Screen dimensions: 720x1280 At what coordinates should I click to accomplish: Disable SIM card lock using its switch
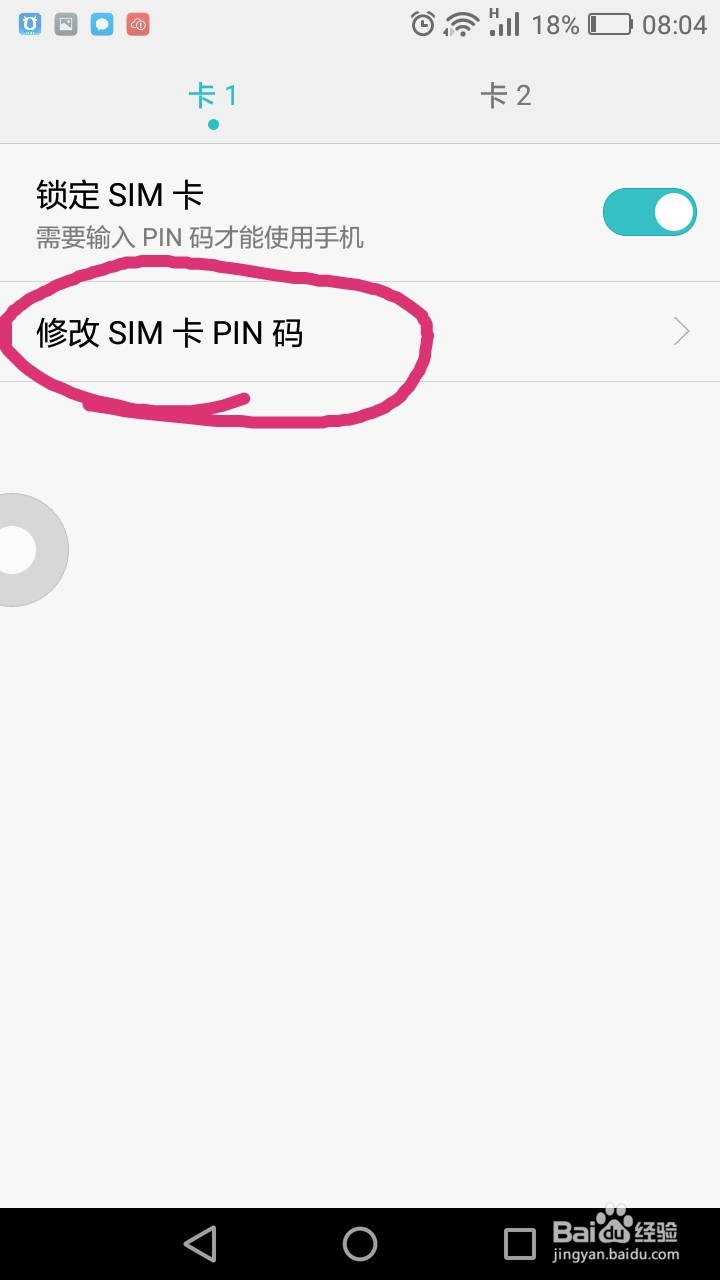[x=650, y=212]
